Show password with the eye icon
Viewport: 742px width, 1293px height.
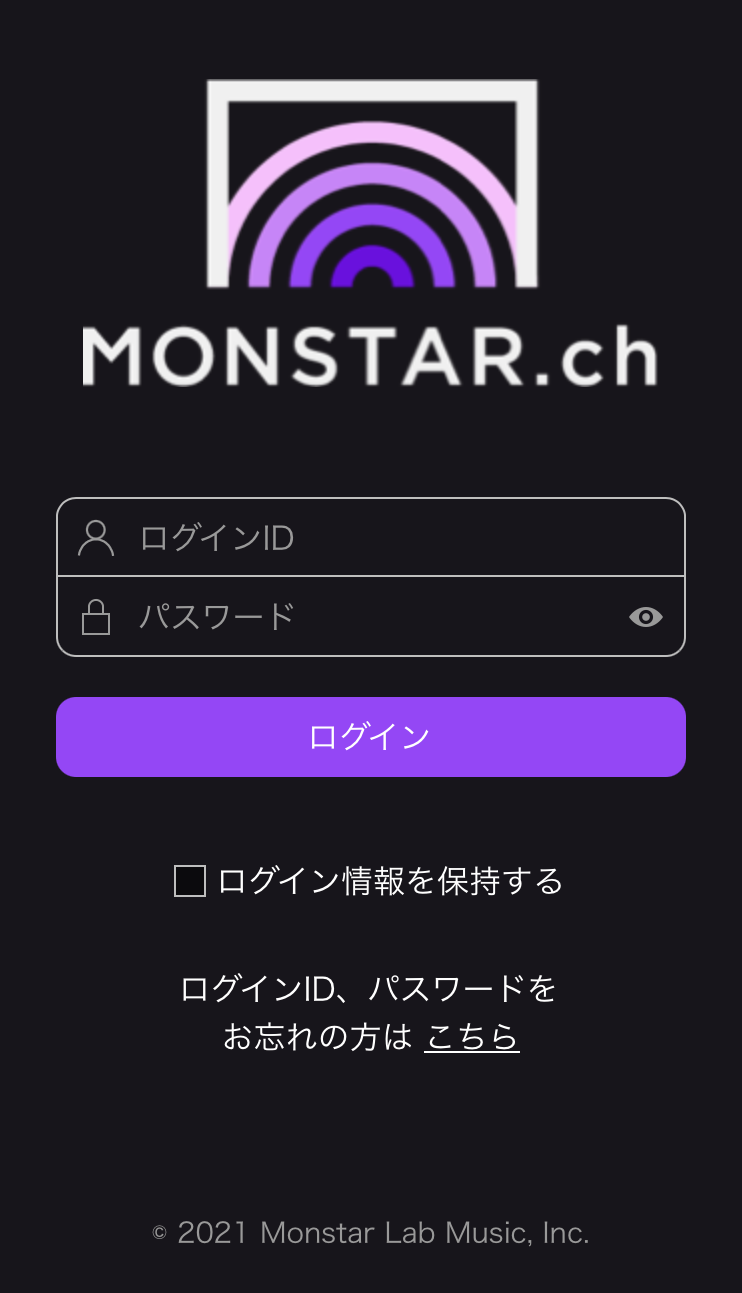[x=646, y=617]
